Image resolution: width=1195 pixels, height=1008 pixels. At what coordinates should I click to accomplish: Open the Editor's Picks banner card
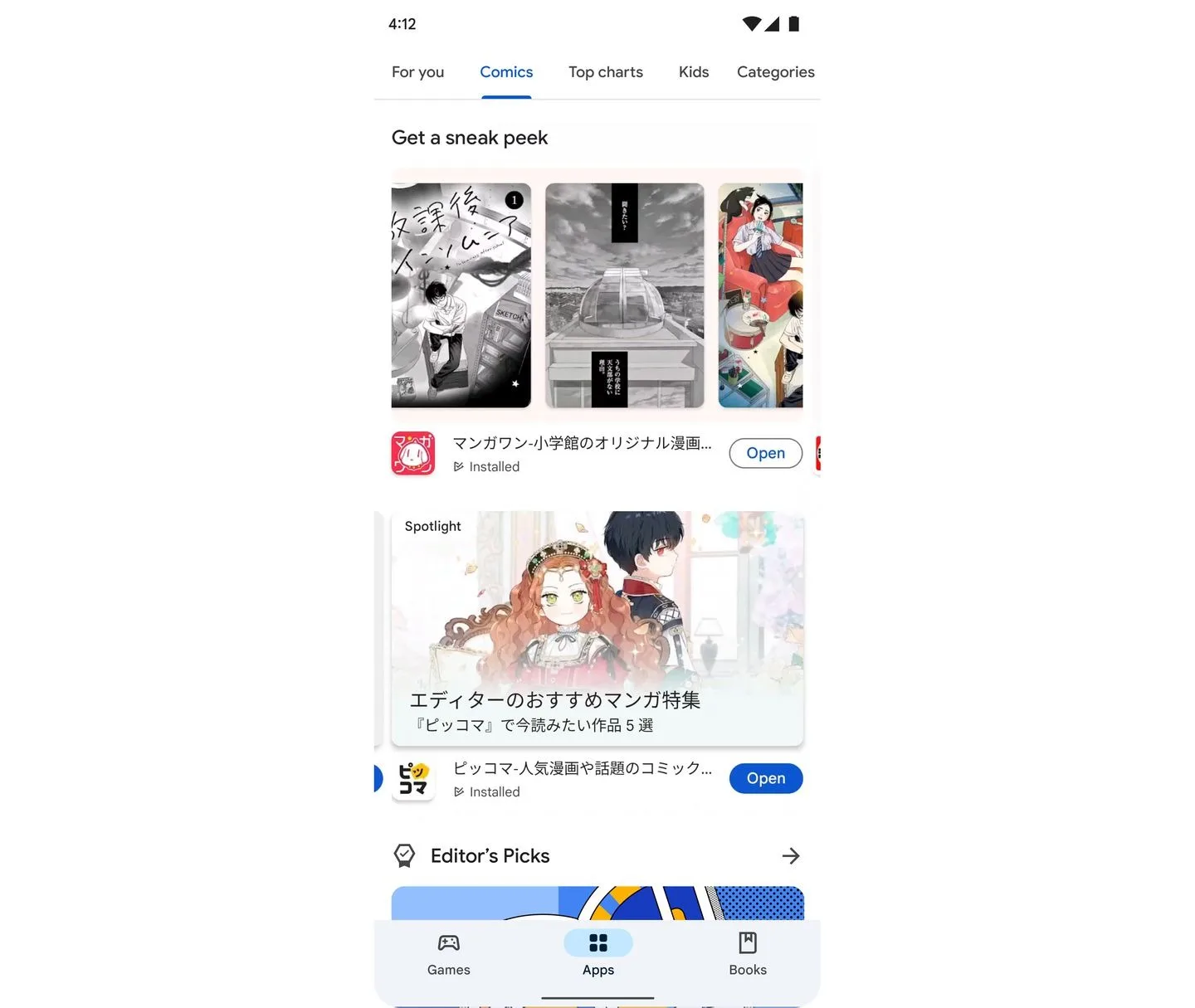coord(597,903)
